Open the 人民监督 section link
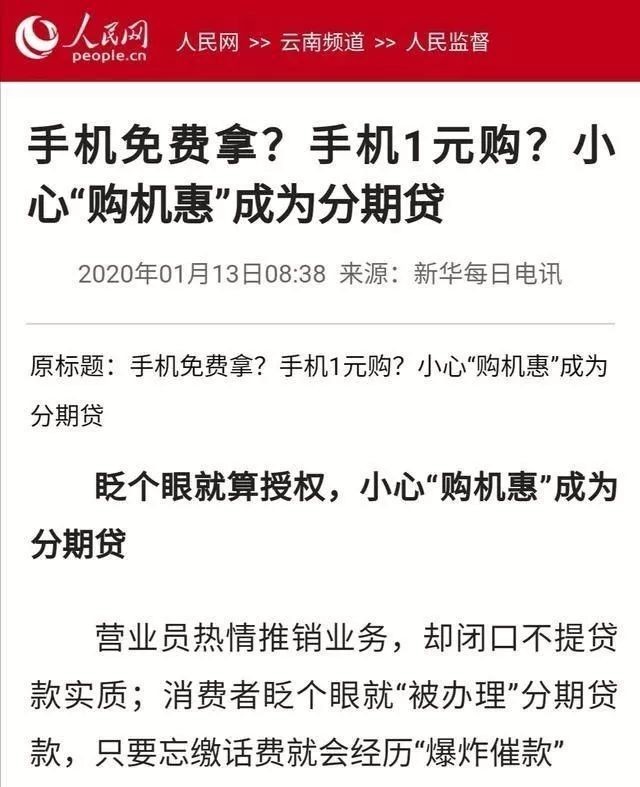The width and height of the screenshot is (640, 787). (x=447, y=41)
